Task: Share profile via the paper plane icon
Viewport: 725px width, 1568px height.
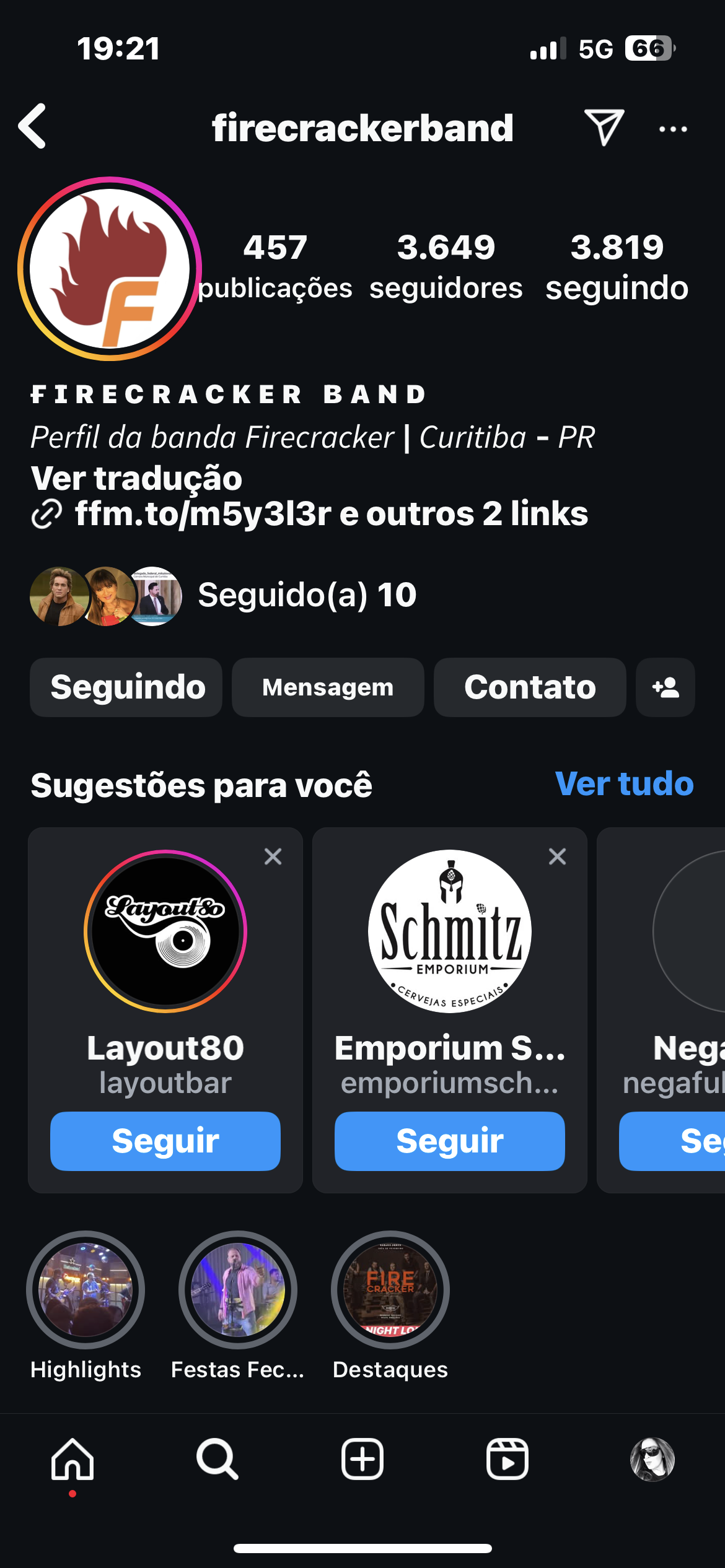Action: [x=604, y=128]
